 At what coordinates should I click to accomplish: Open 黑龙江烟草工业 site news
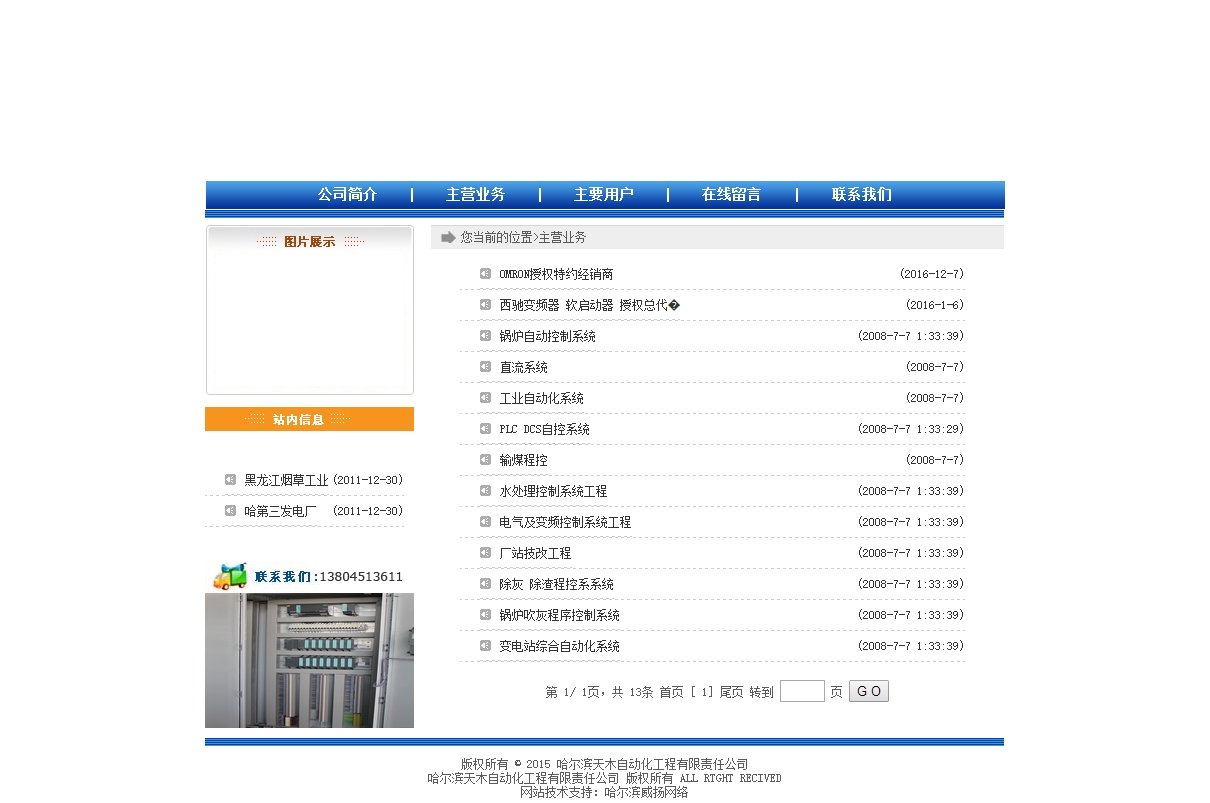click(286, 480)
